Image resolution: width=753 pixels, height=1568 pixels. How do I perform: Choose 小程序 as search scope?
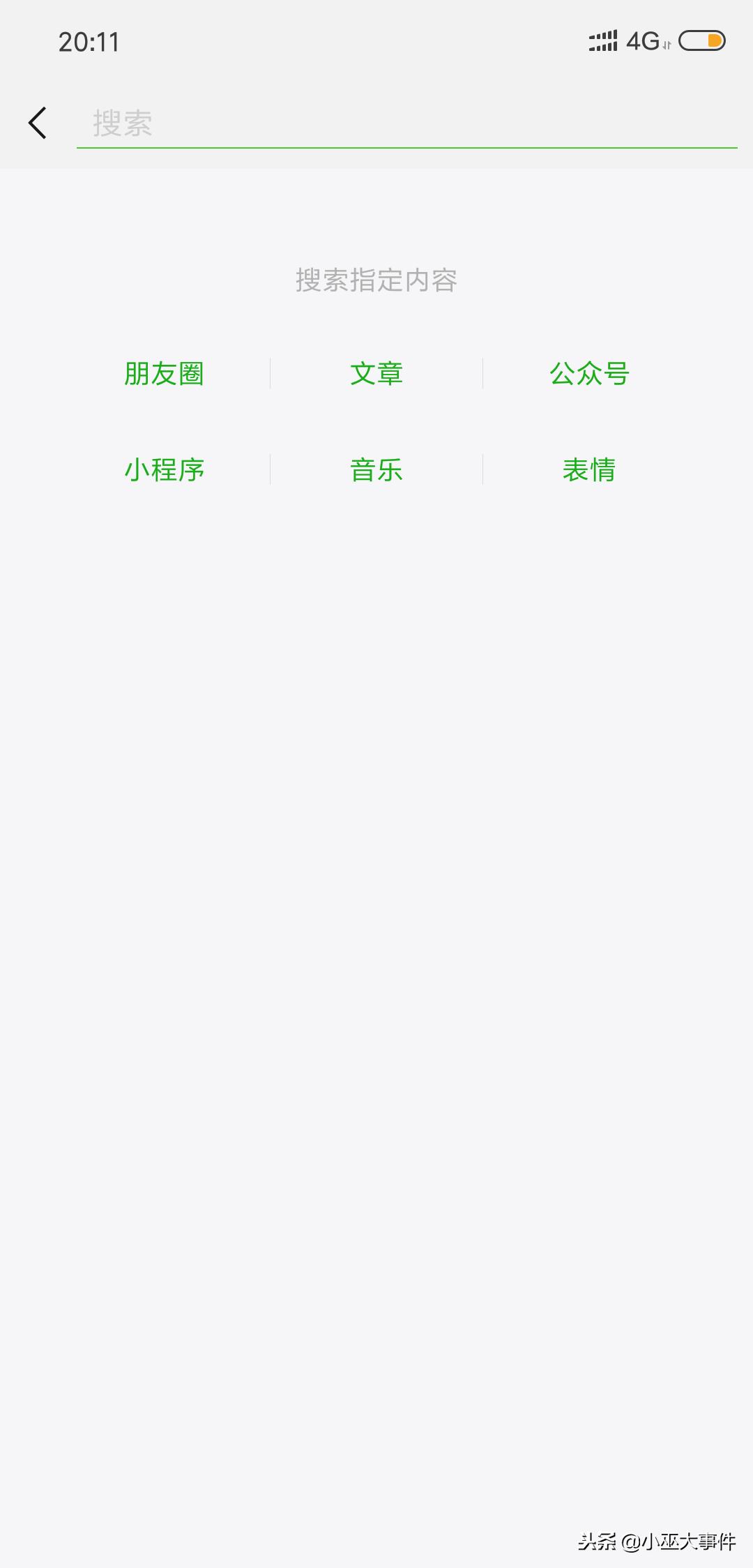[165, 470]
